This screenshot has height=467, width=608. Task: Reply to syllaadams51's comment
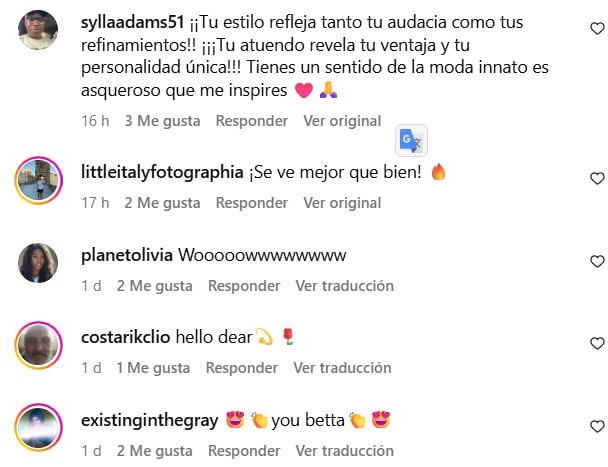click(252, 120)
